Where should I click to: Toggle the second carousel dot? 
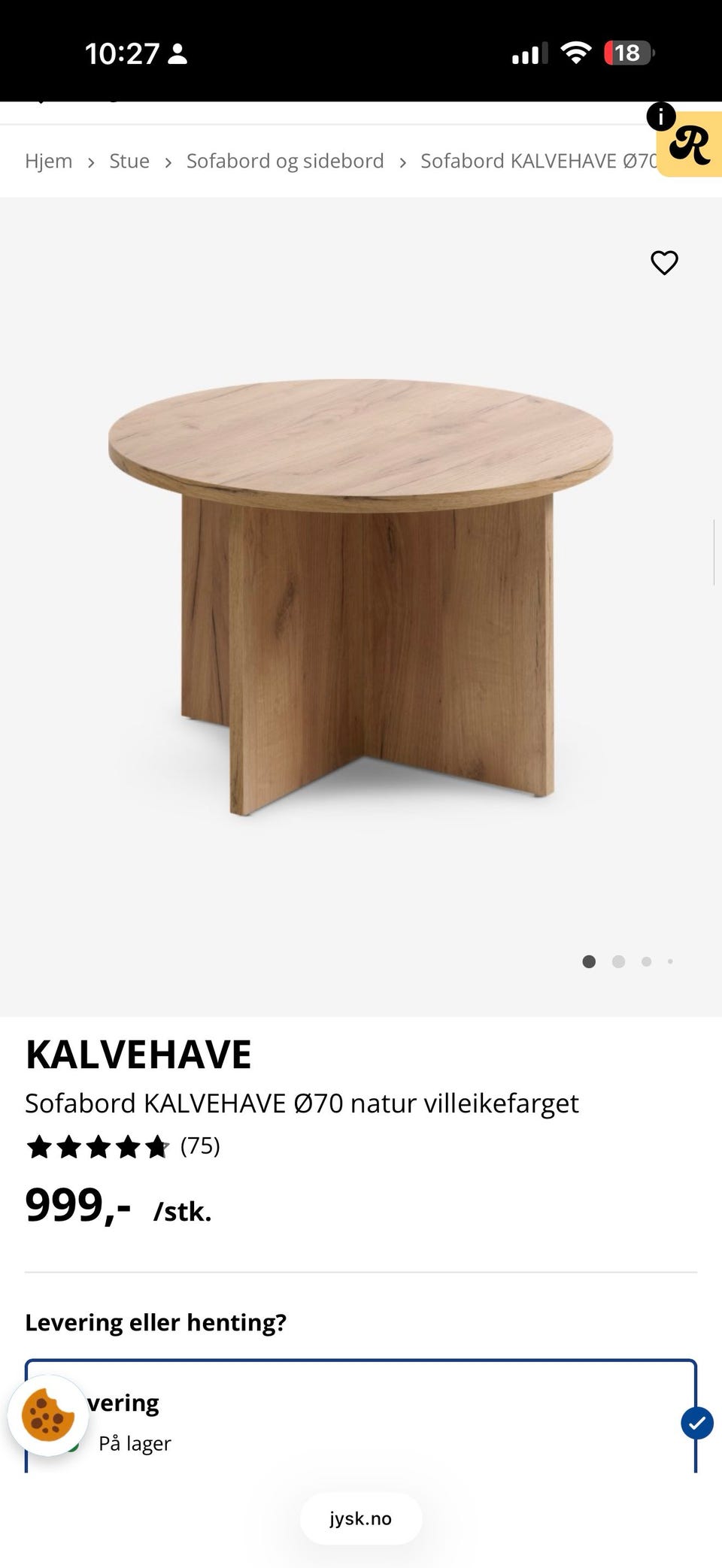point(617,961)
